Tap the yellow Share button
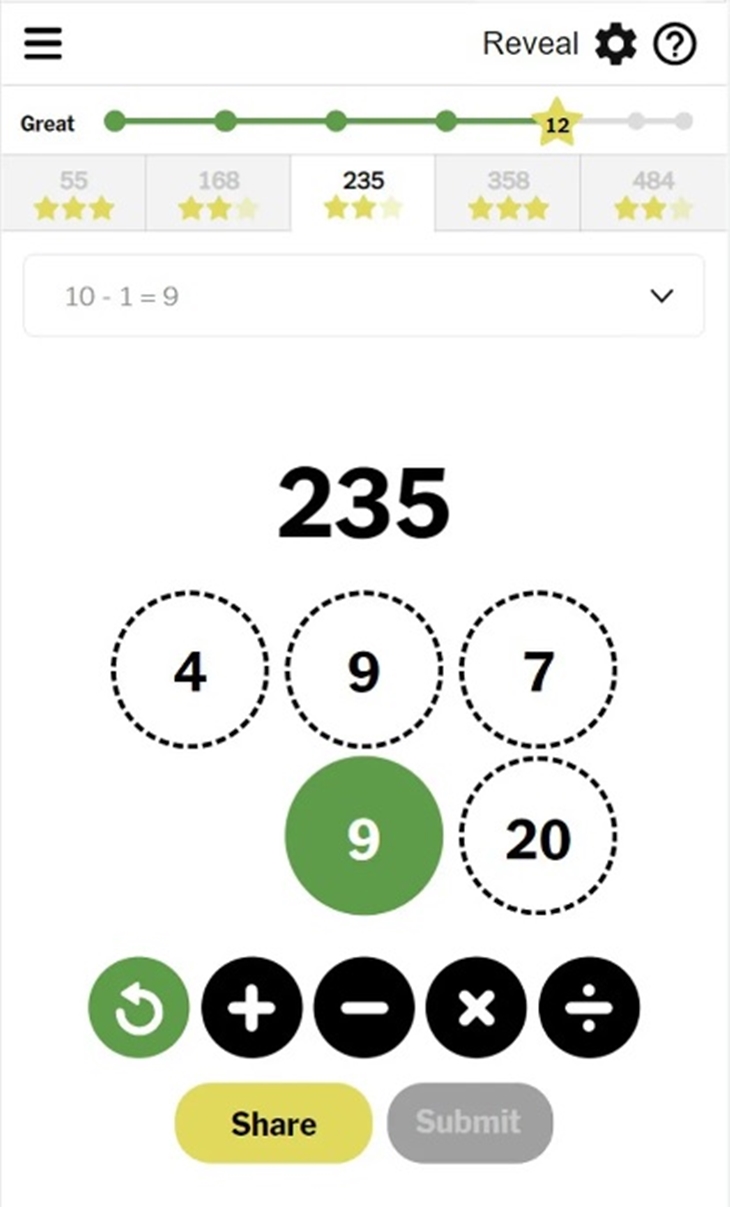 click(x=274, y=1123)
